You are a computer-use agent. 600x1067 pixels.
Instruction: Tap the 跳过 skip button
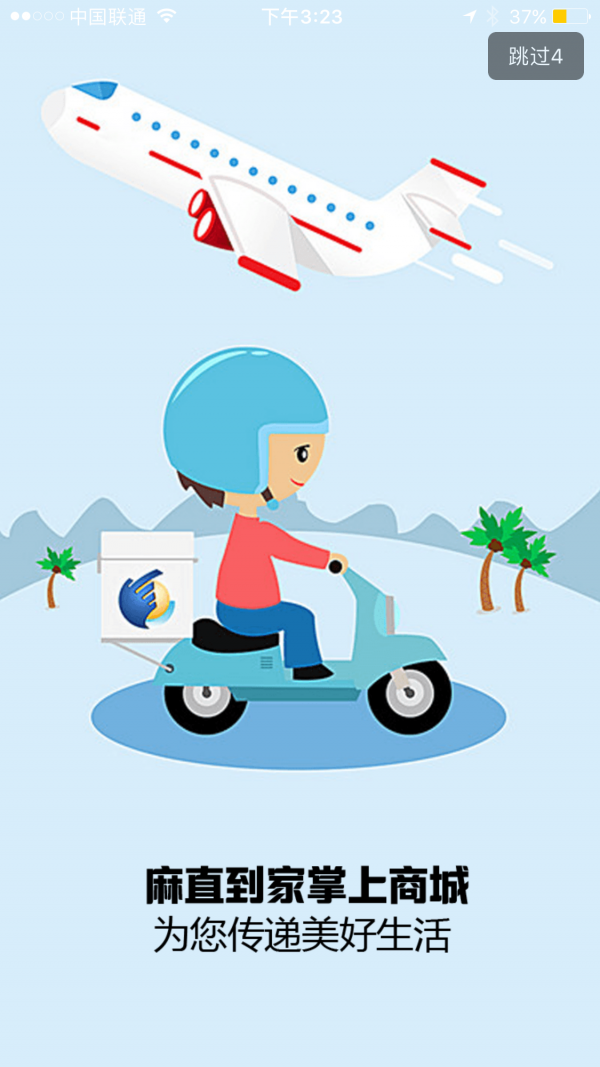(535, 56)
